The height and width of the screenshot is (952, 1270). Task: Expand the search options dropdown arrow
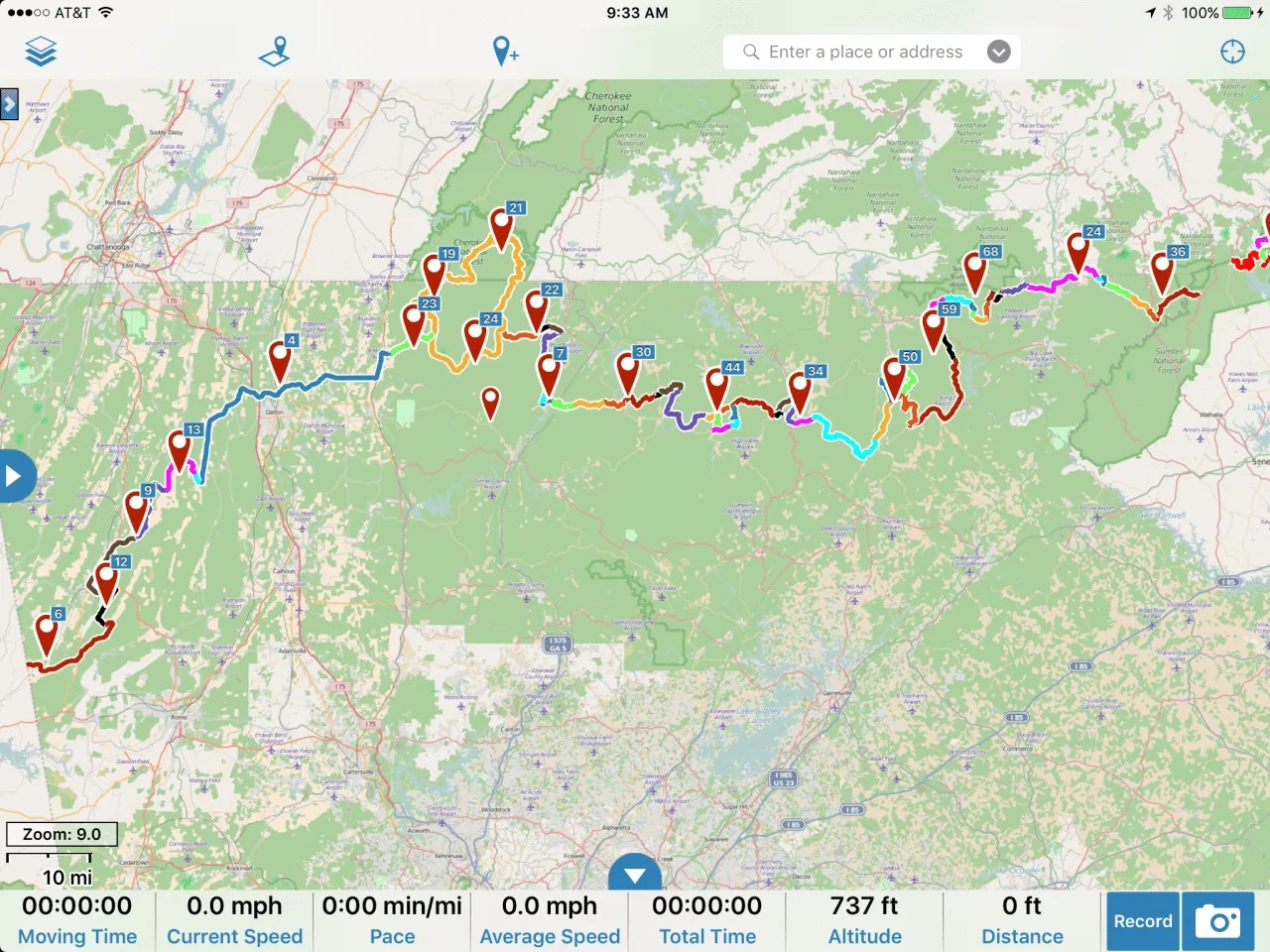click(x=999, y=52)
